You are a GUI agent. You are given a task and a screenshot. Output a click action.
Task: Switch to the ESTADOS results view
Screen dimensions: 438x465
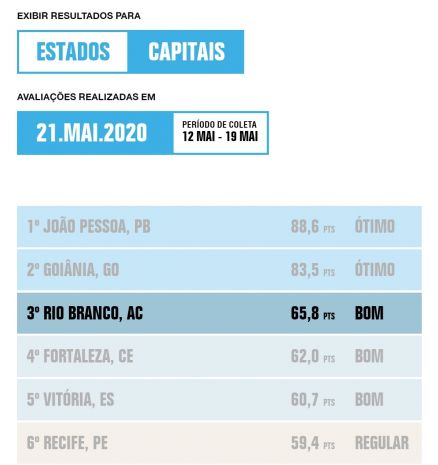pyautogui.click(x=73, y=52)
